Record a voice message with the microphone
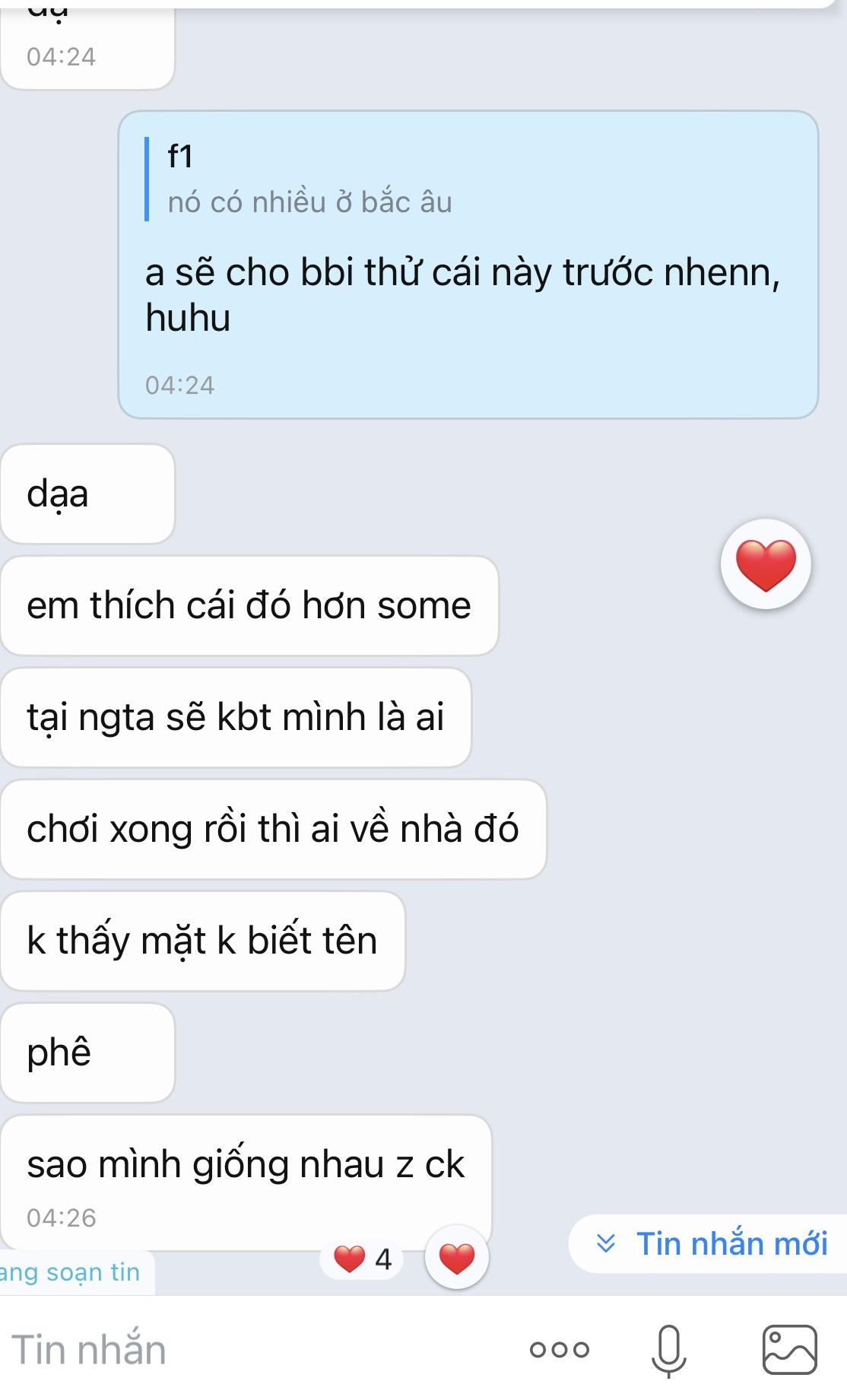The height and width of the screenshot is (1400, 847). tap(669, 1351)
